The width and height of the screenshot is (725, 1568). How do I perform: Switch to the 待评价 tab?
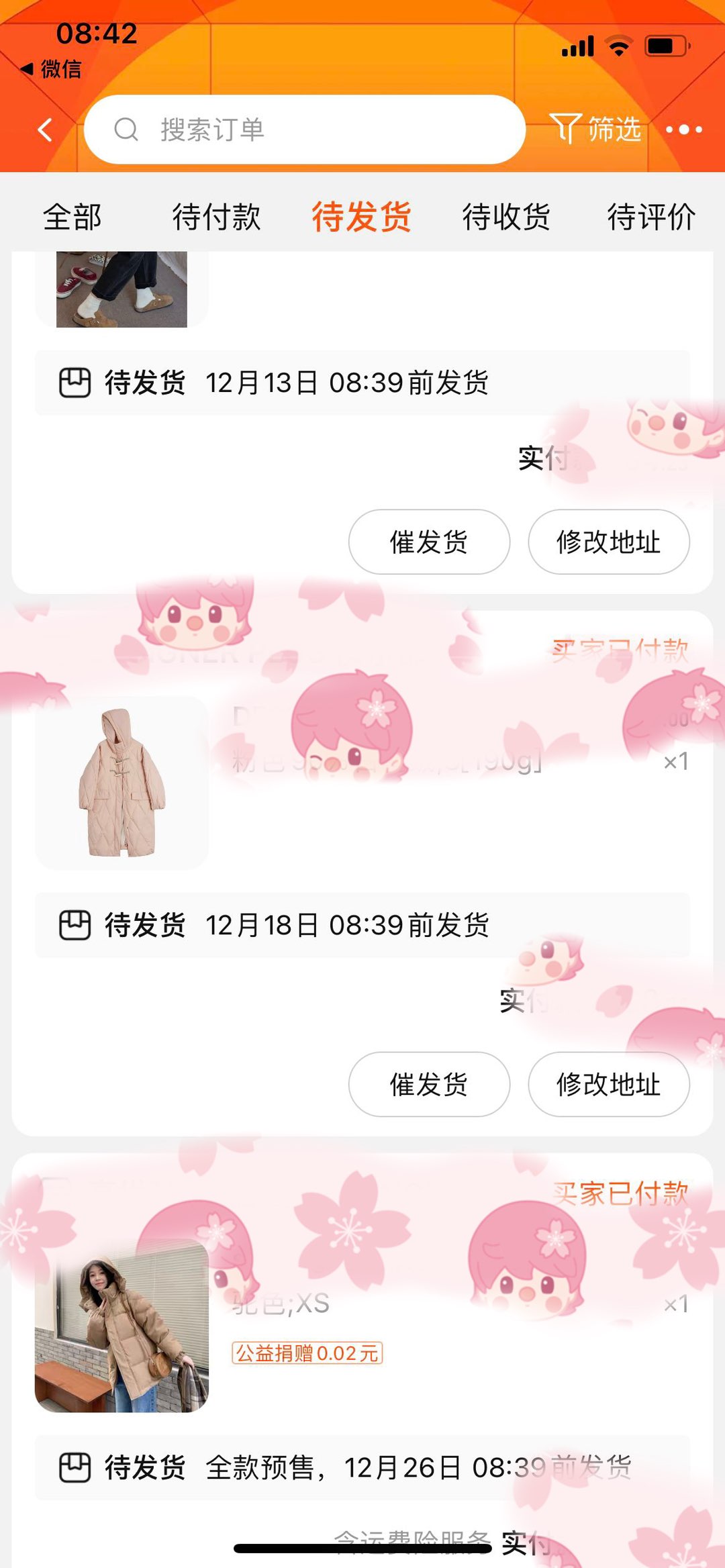point(650,217)
